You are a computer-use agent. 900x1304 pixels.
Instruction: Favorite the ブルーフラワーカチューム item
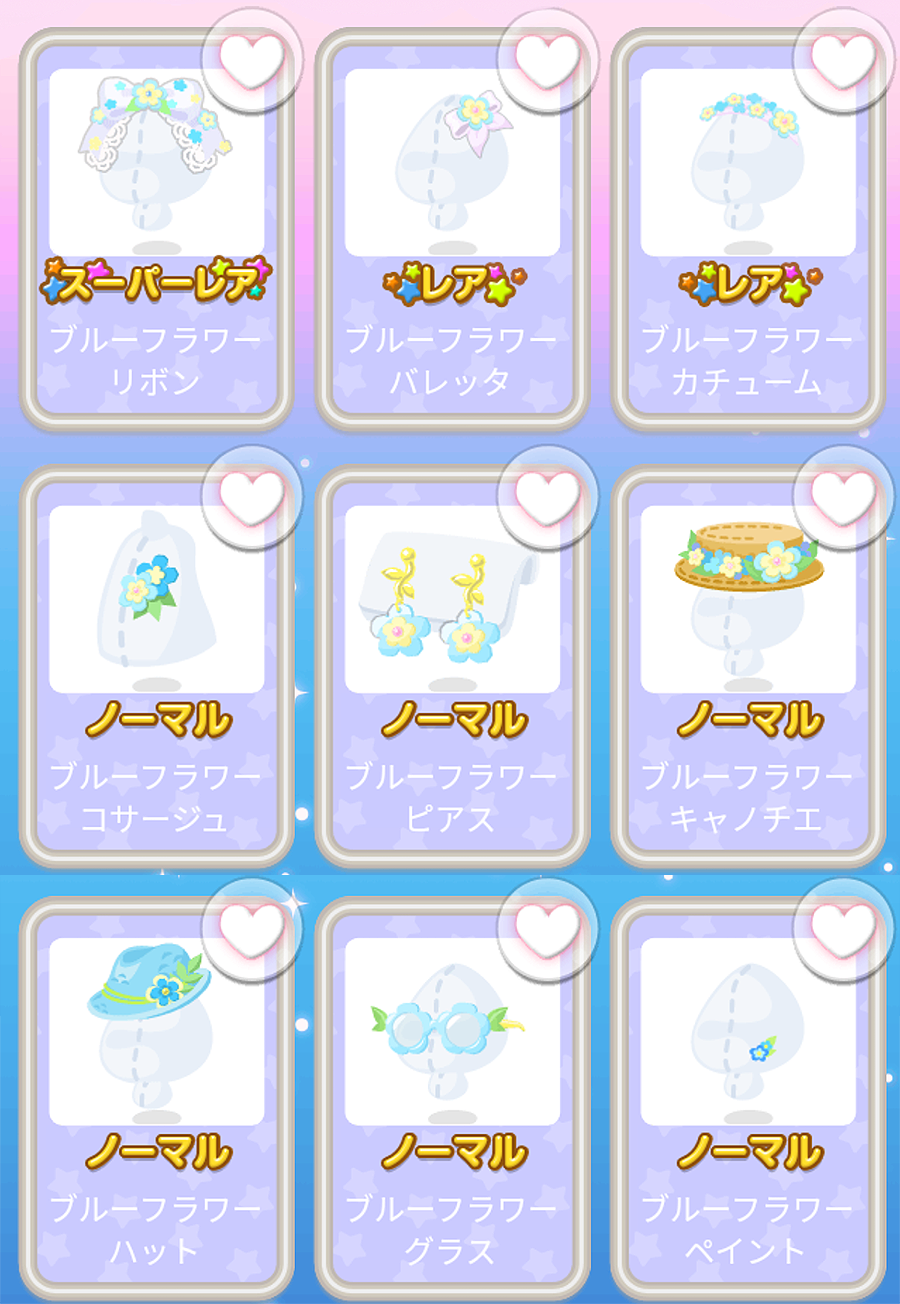[842, 60]
